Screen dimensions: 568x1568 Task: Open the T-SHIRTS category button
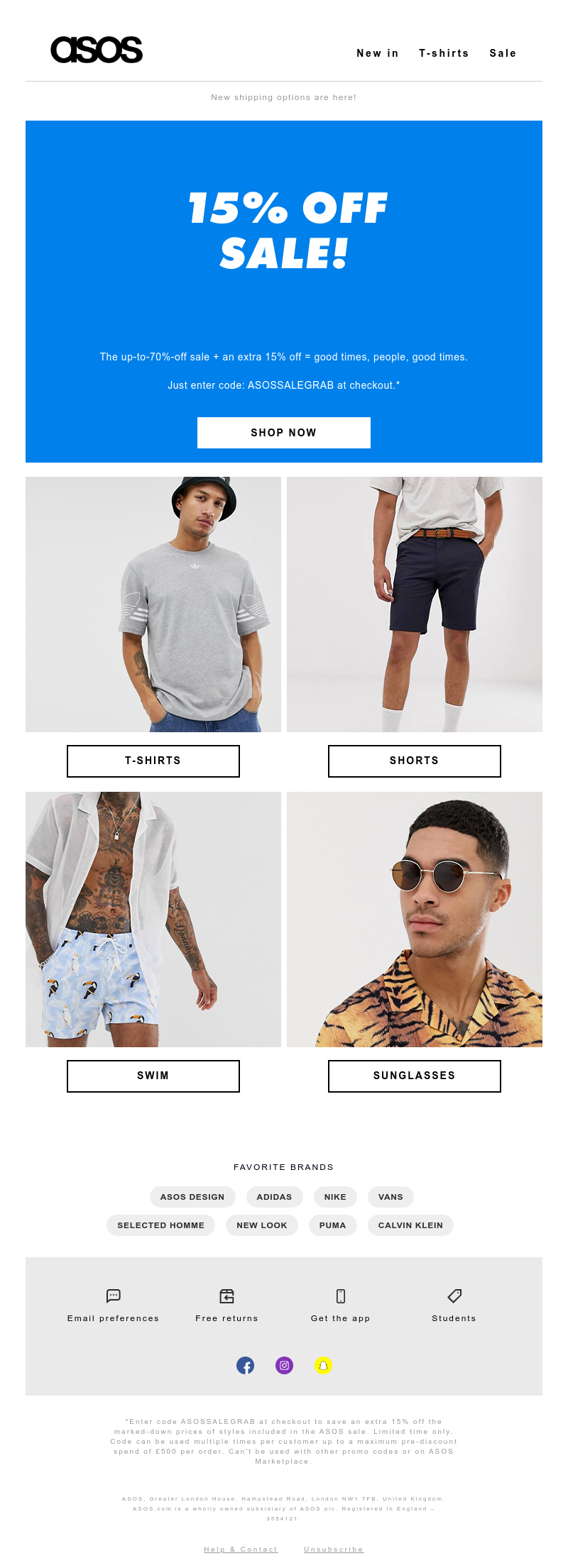pos(153,761)
